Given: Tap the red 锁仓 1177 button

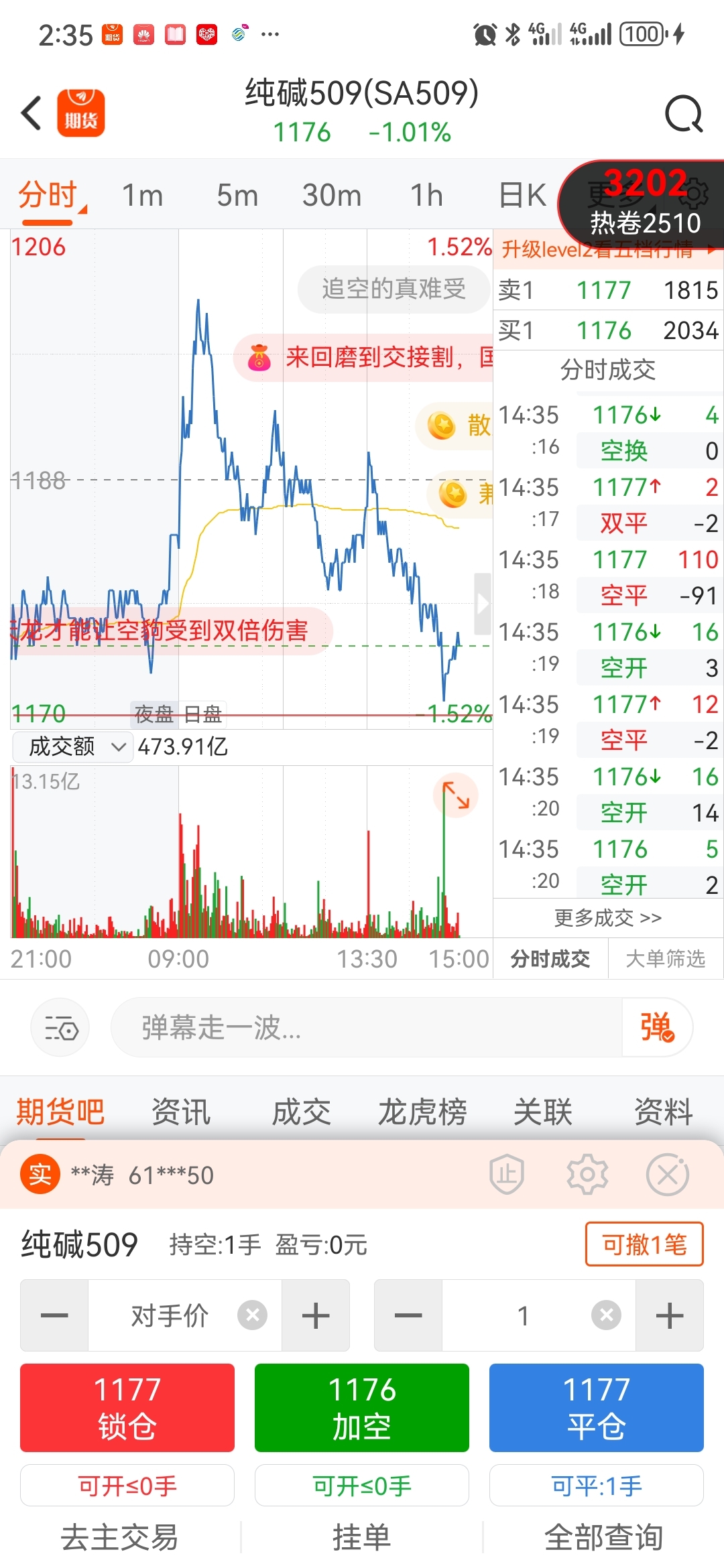Looking at the screenshot, I should [x=127, y=1407].
